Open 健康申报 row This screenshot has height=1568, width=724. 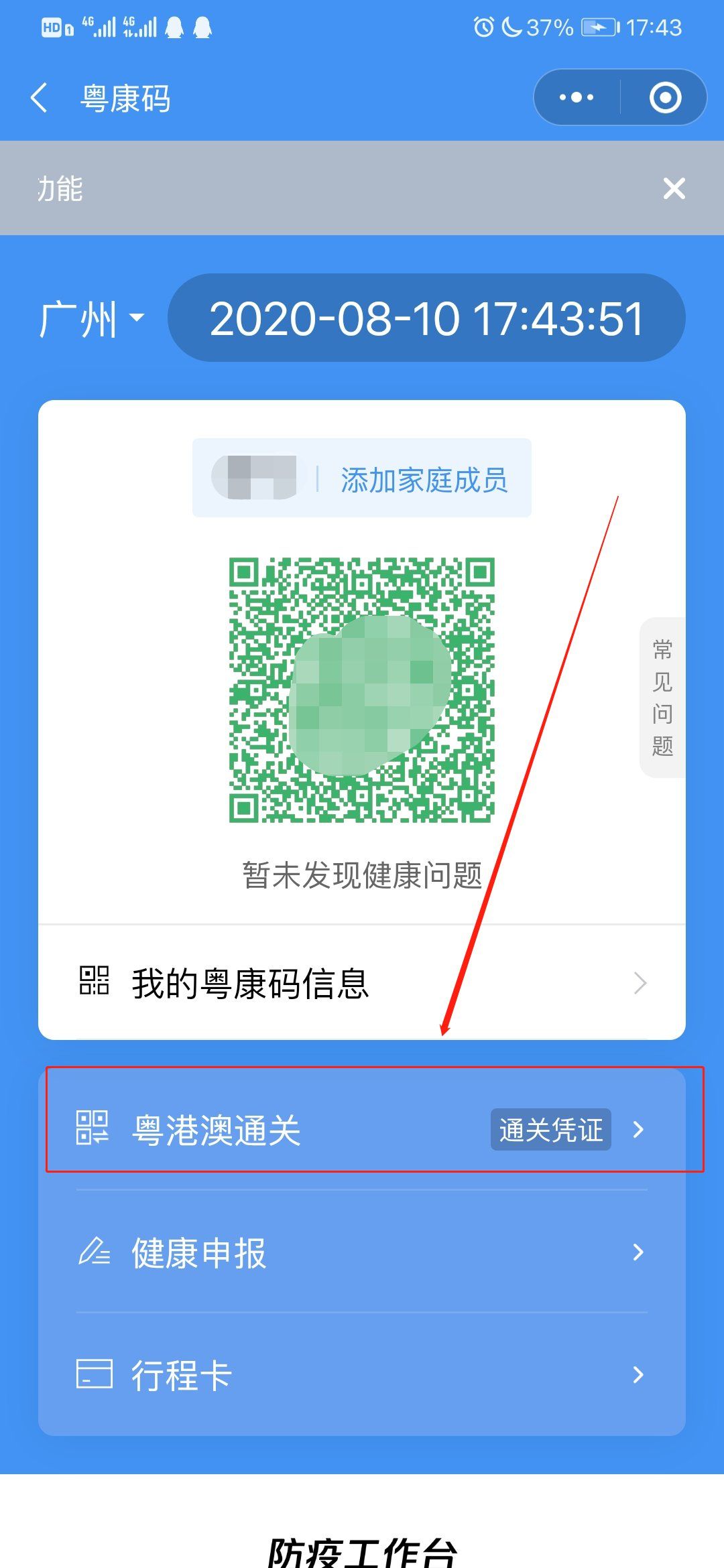[362, 1252]
